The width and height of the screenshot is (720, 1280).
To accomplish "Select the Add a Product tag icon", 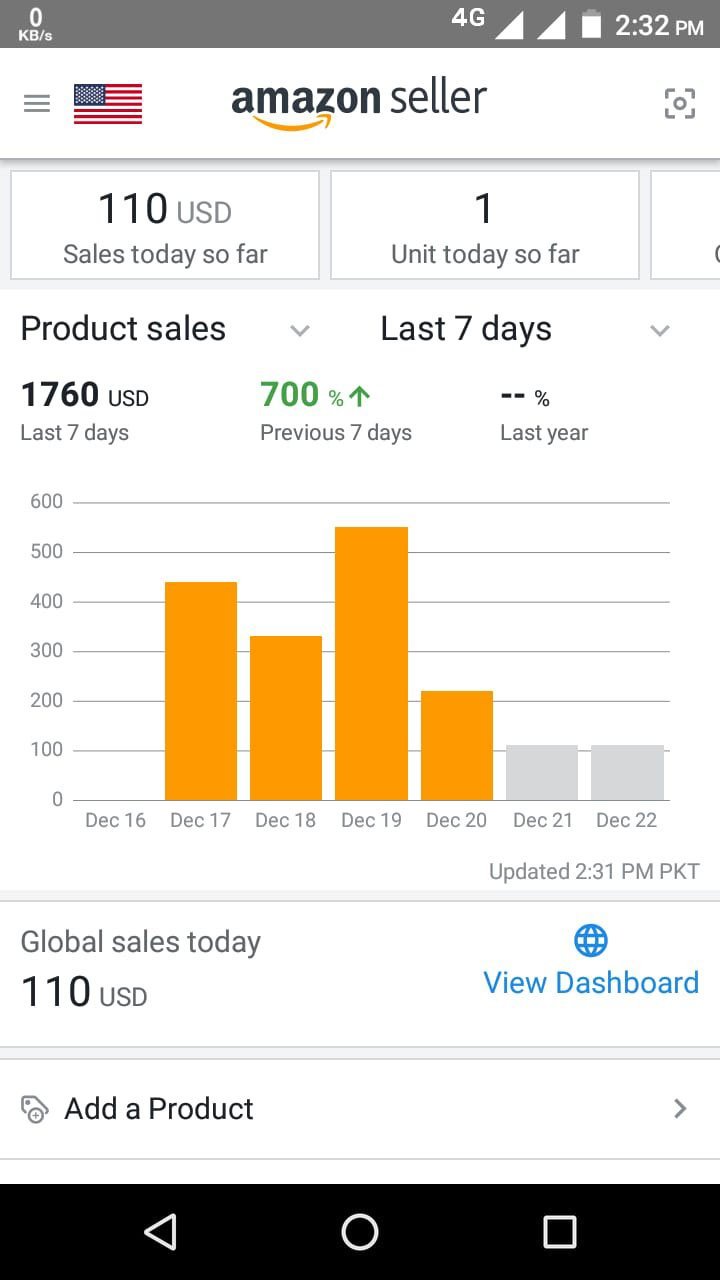I will 33,1108.
